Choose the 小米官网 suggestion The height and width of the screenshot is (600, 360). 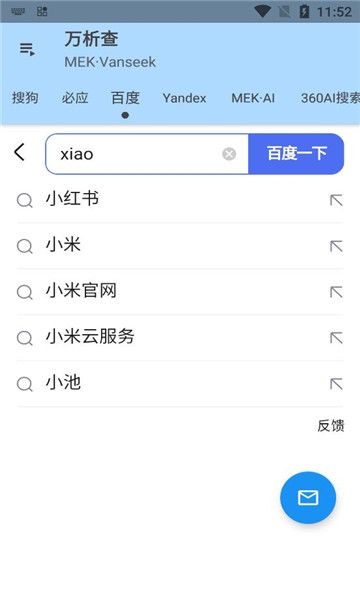pos(180,291)
